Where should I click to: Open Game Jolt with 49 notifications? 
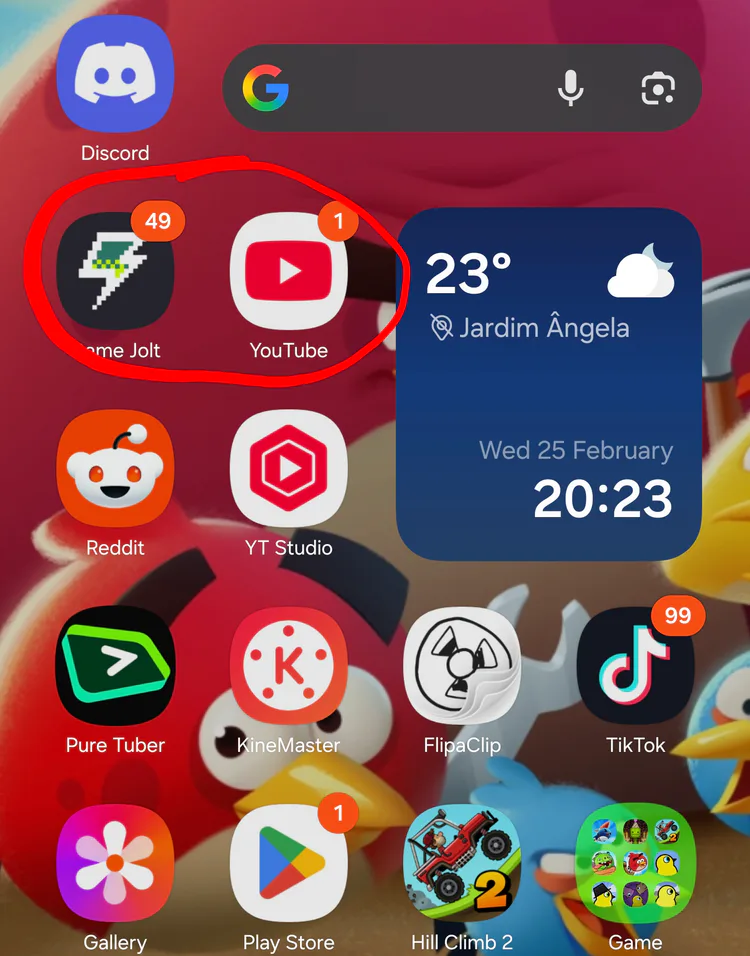(115, 270)
